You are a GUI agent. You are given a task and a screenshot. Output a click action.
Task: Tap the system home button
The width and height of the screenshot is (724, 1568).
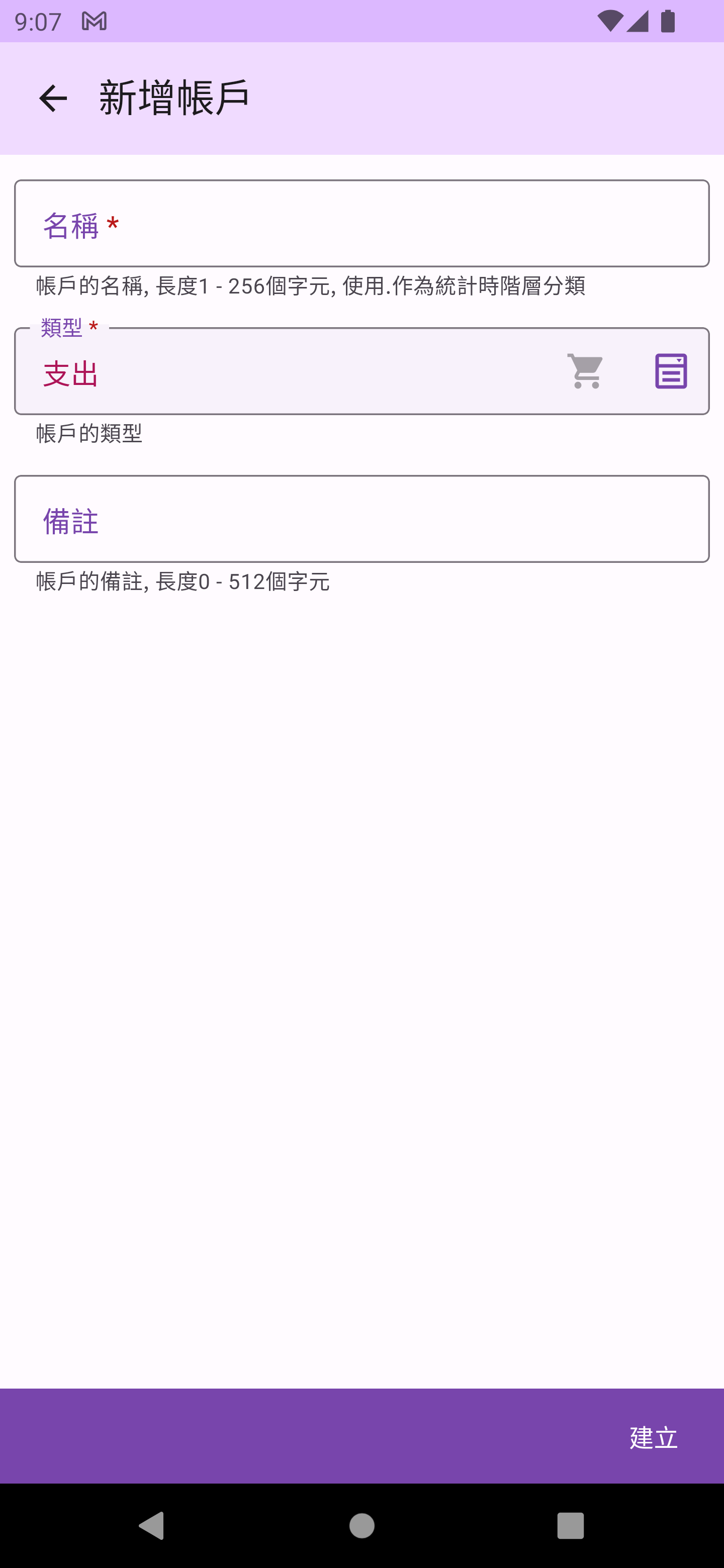[361, 1525]
